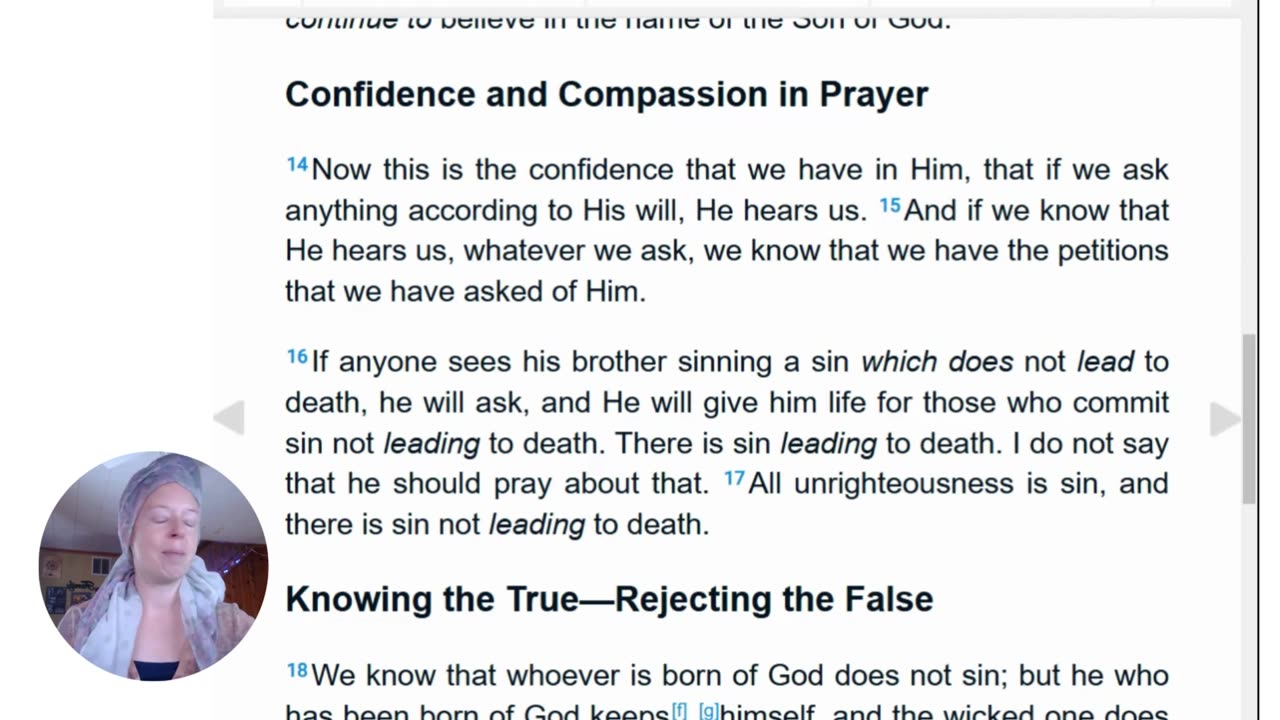Go to the next chapter arrow
Screen dimensions: 1280x720
click(1224, 419)
